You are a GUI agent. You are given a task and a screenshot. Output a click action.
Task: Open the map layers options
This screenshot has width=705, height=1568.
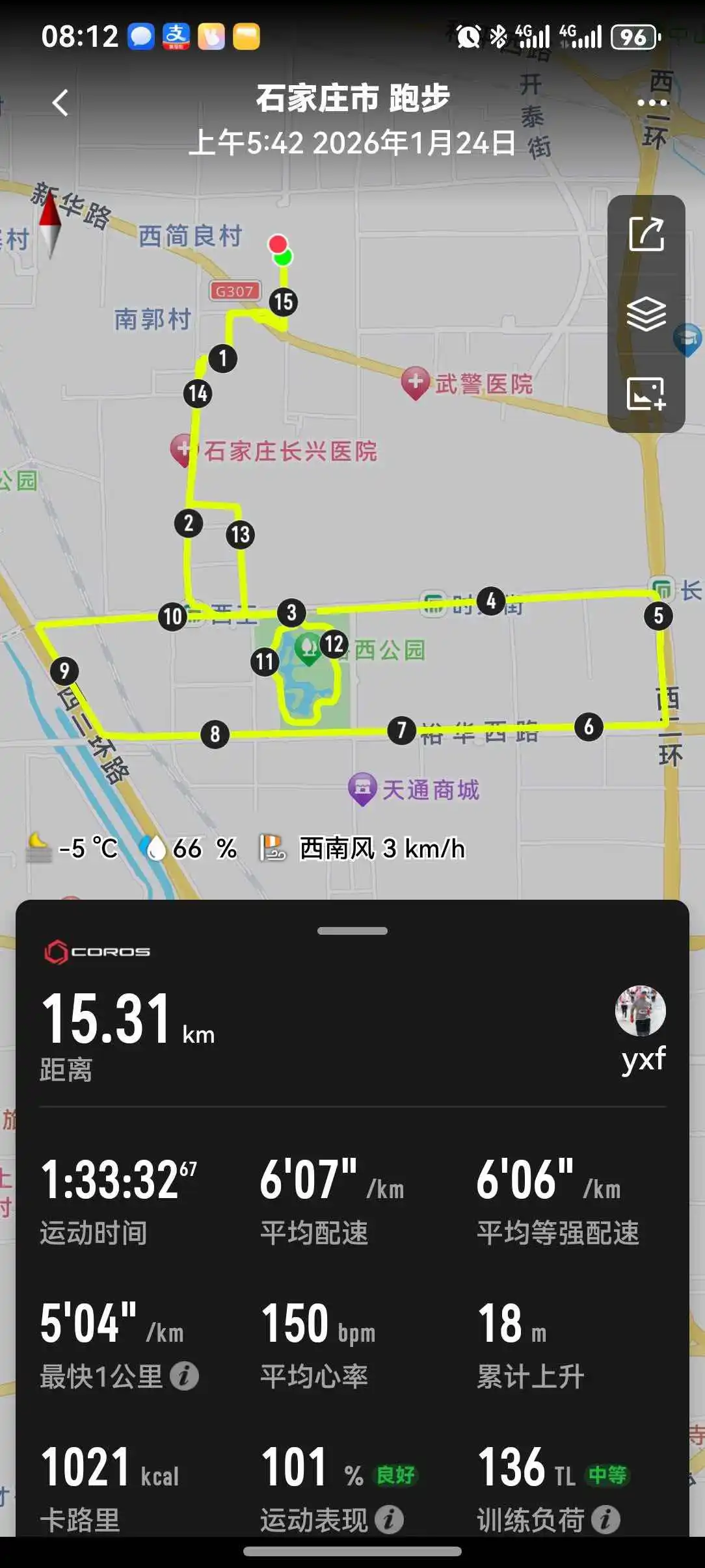click(x=646, y=314)
